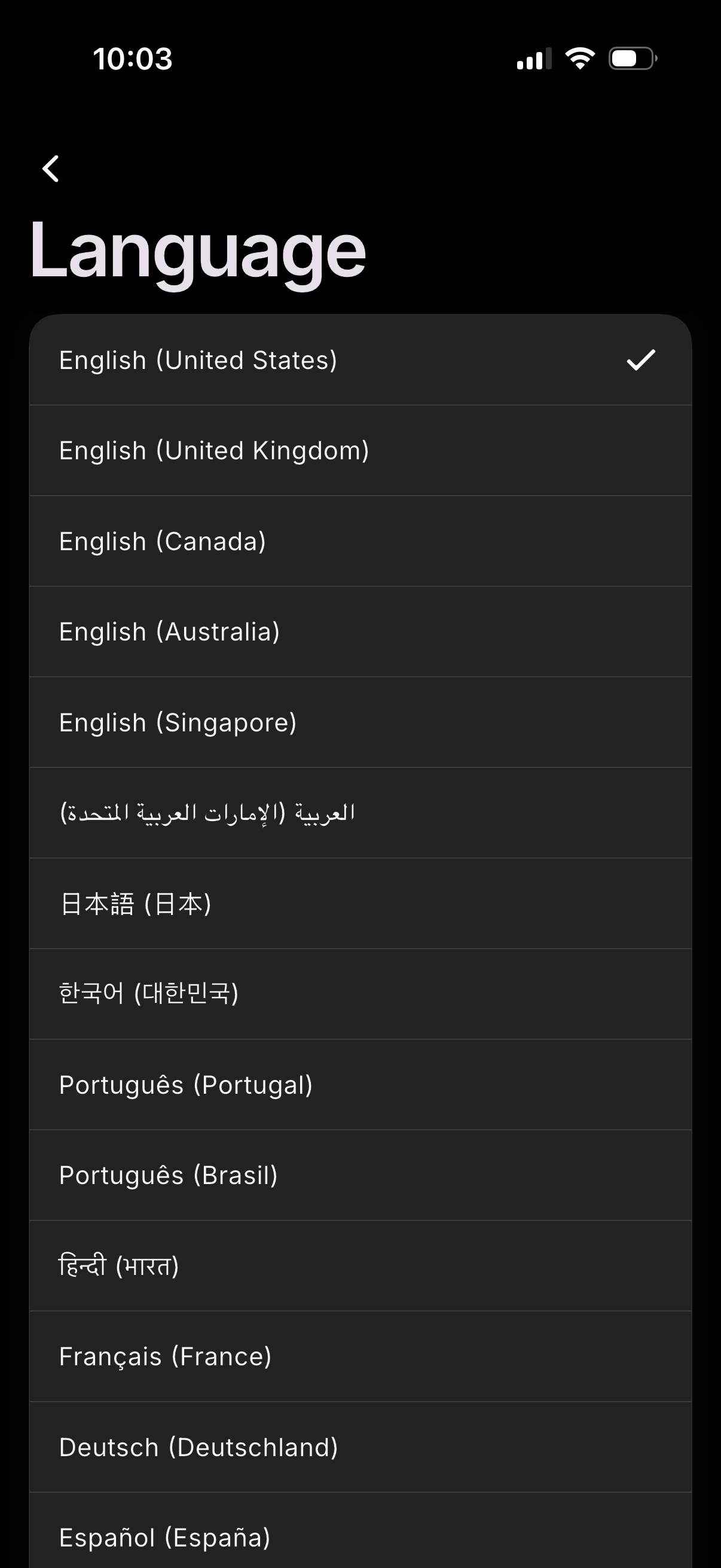The width and height of the screenshot is (721, 1568).
Task: Select Português (Portugal)
Action: [x=359, y=1085]
